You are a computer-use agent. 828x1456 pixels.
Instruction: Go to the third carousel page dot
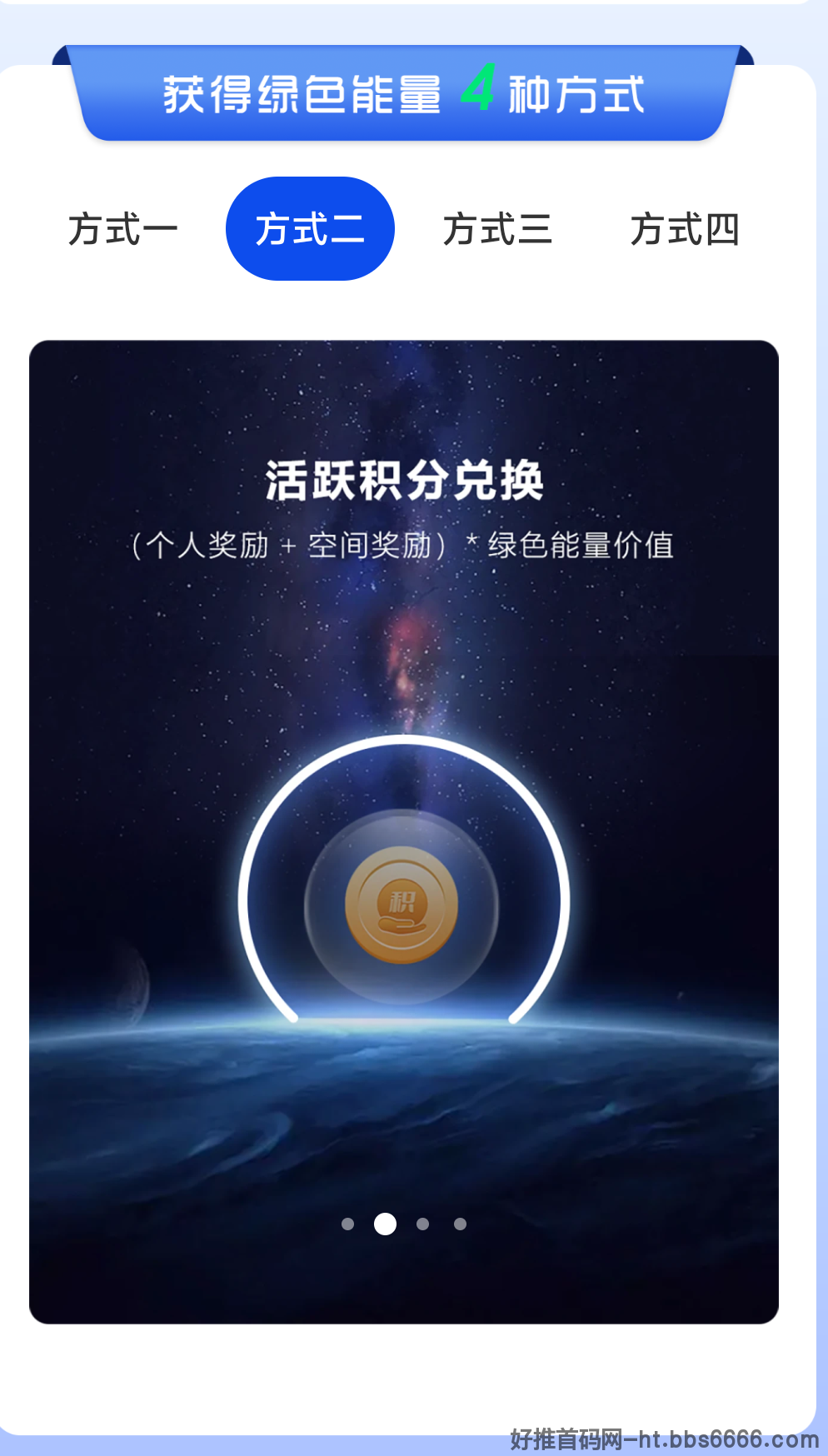coord(422,1224)
